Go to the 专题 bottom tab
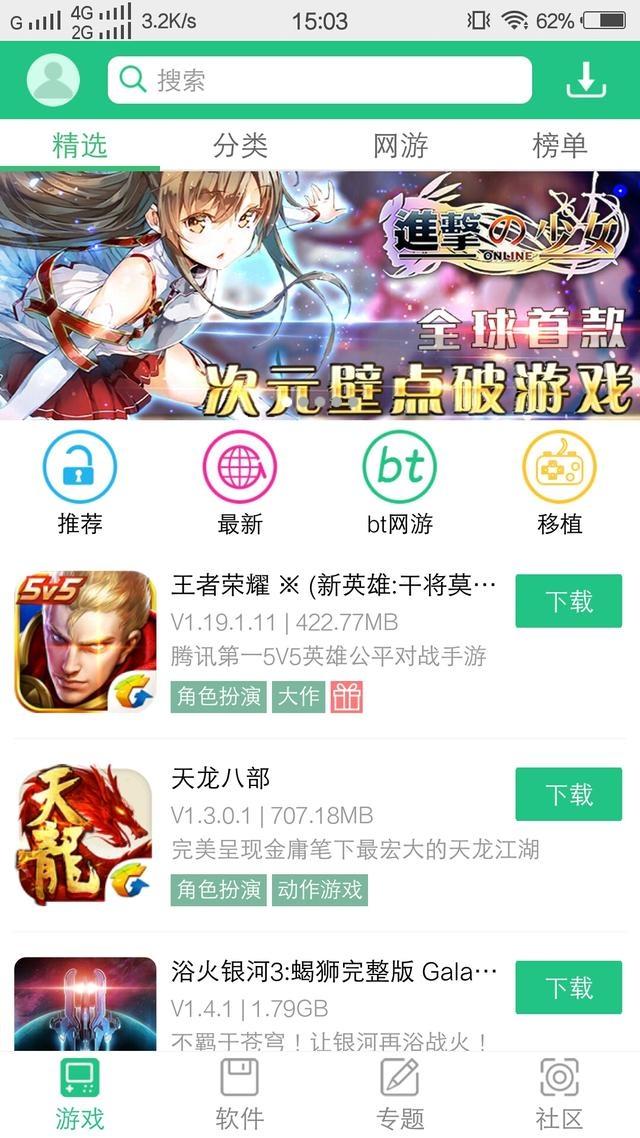 (x=400, y=1094)
